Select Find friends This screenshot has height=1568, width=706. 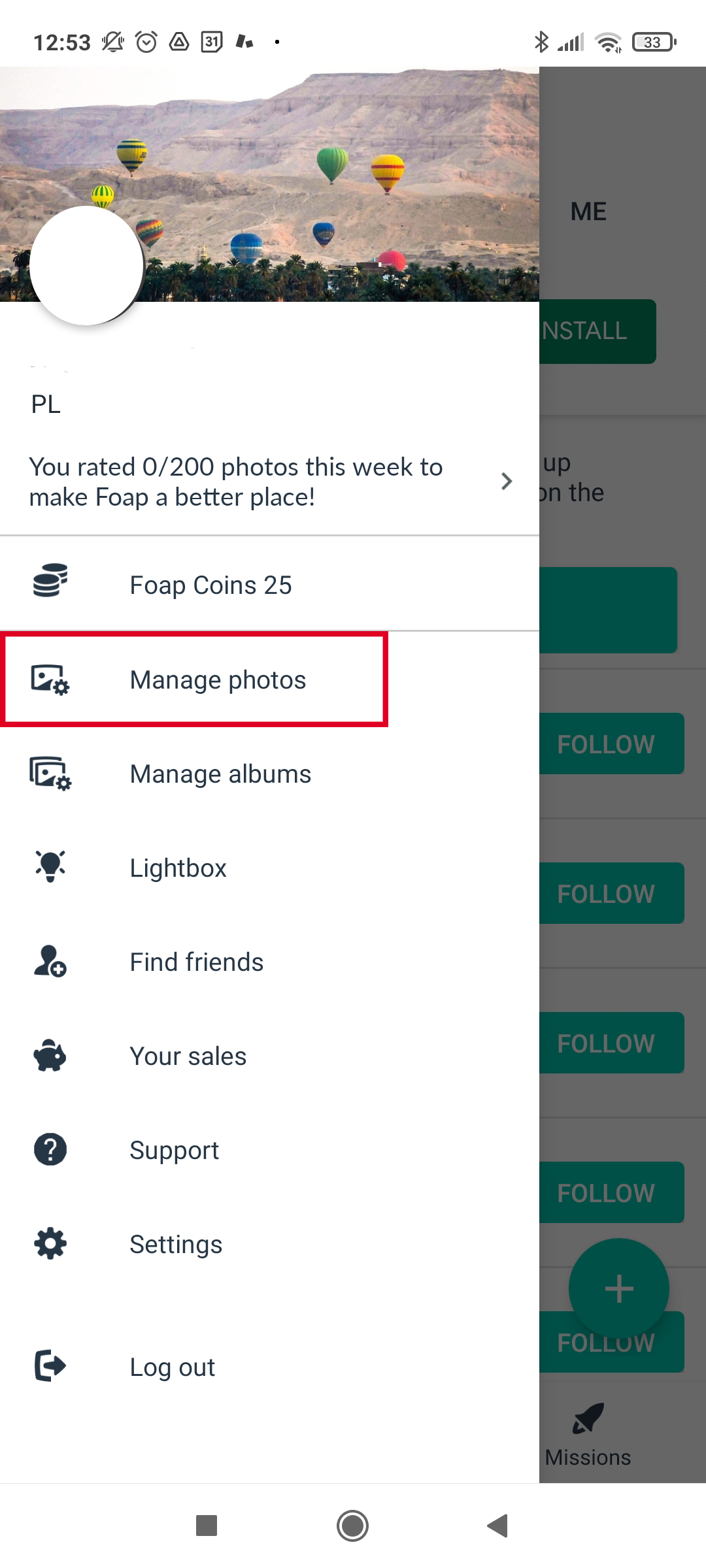pos(269,962)
